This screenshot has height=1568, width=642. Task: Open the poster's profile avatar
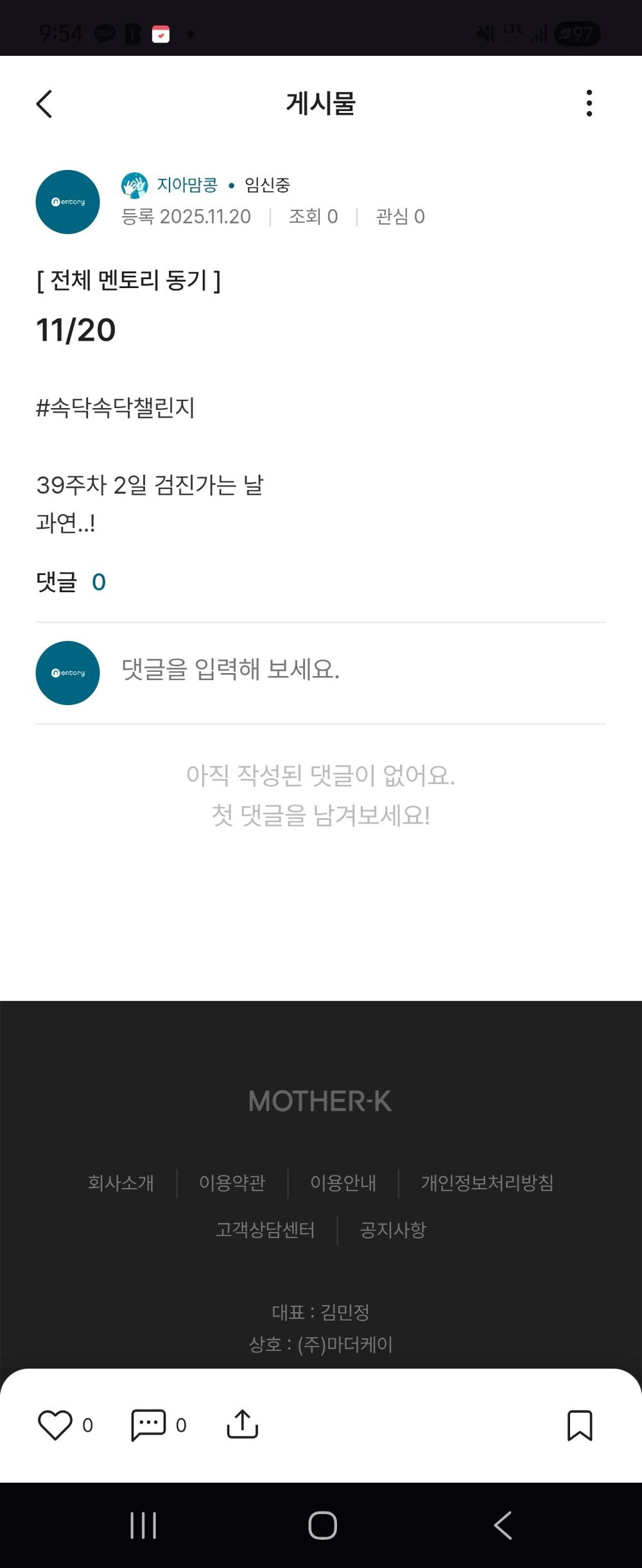67,202
